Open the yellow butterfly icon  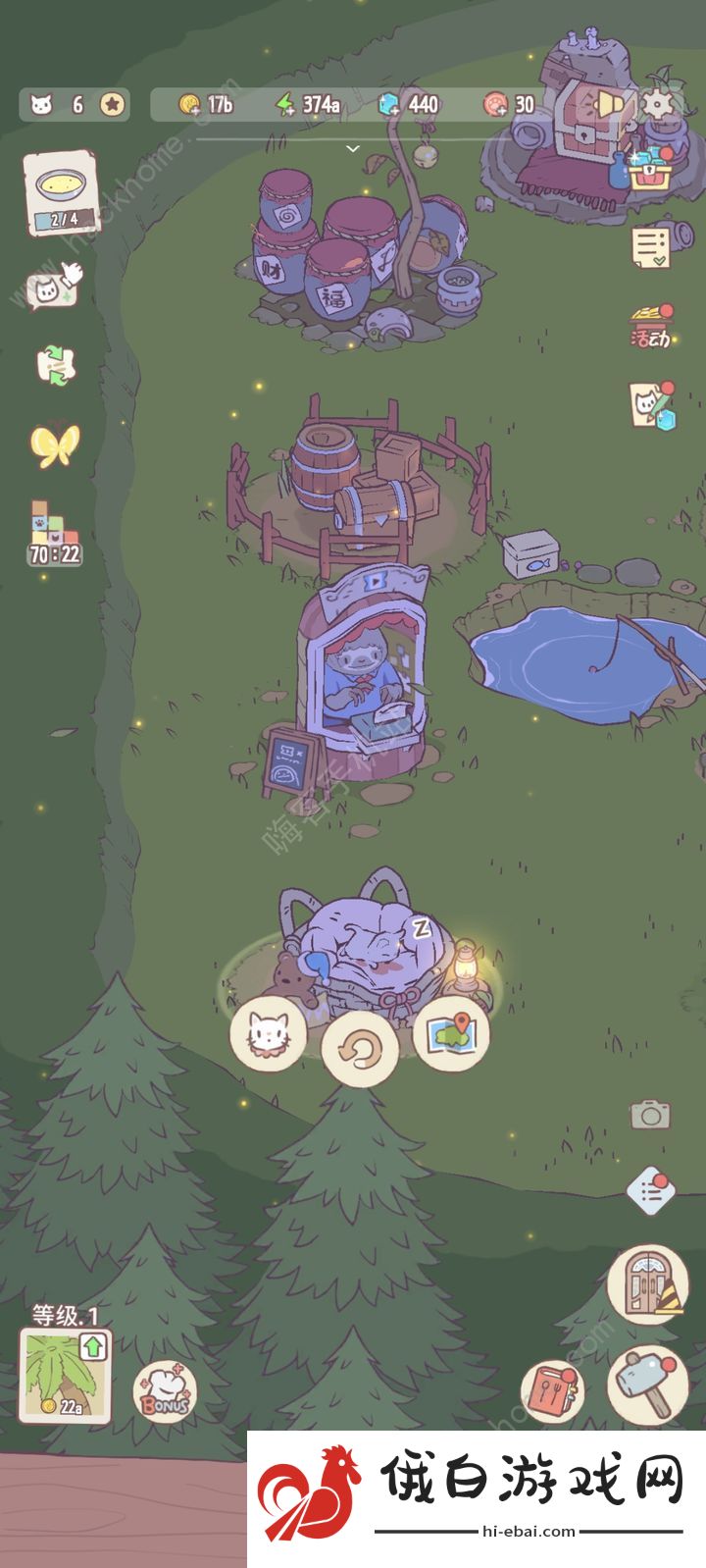[x=55, y=445]
